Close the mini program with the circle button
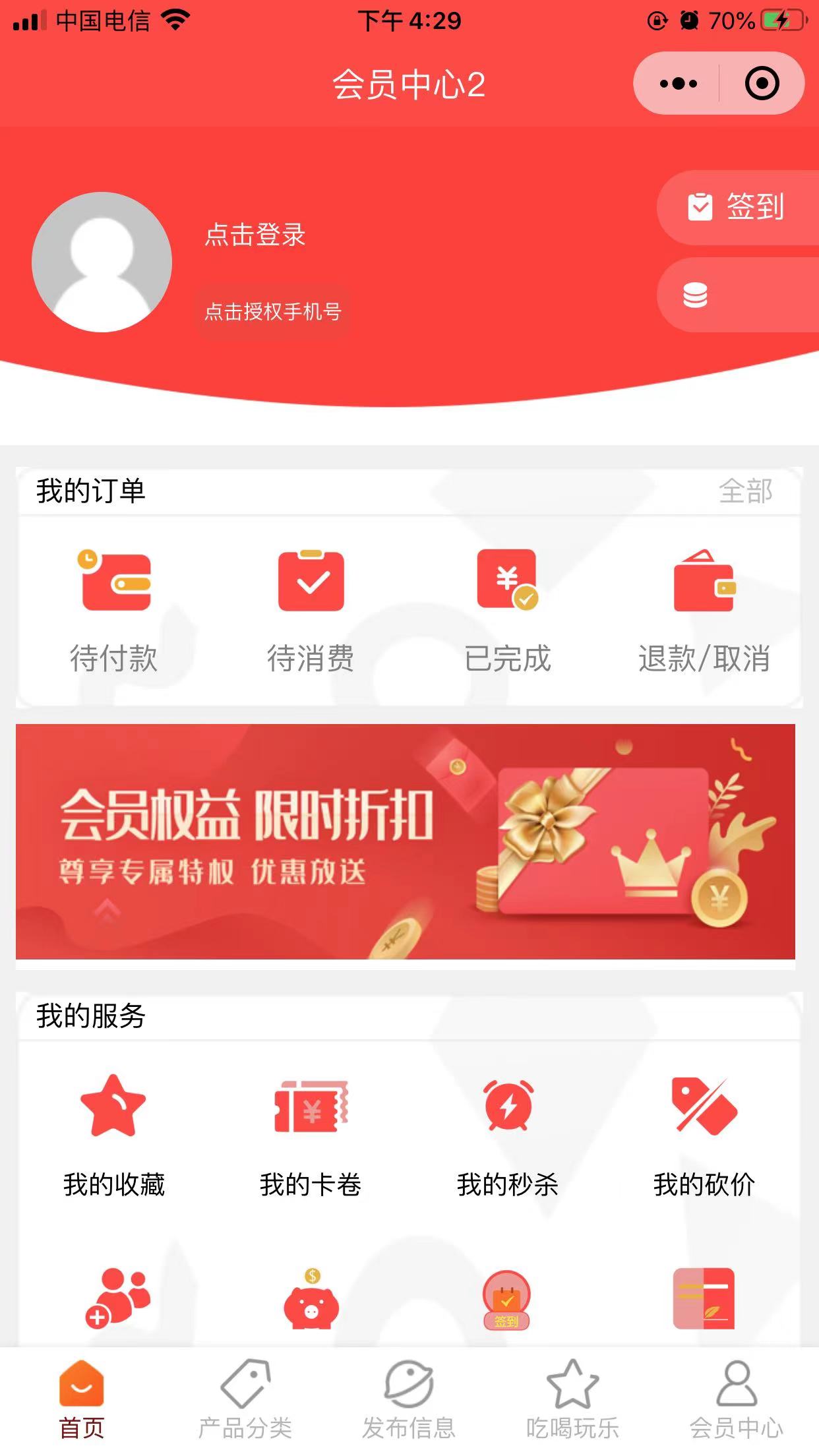This screenshot has width=819, height=1456. tap(762, 84)
